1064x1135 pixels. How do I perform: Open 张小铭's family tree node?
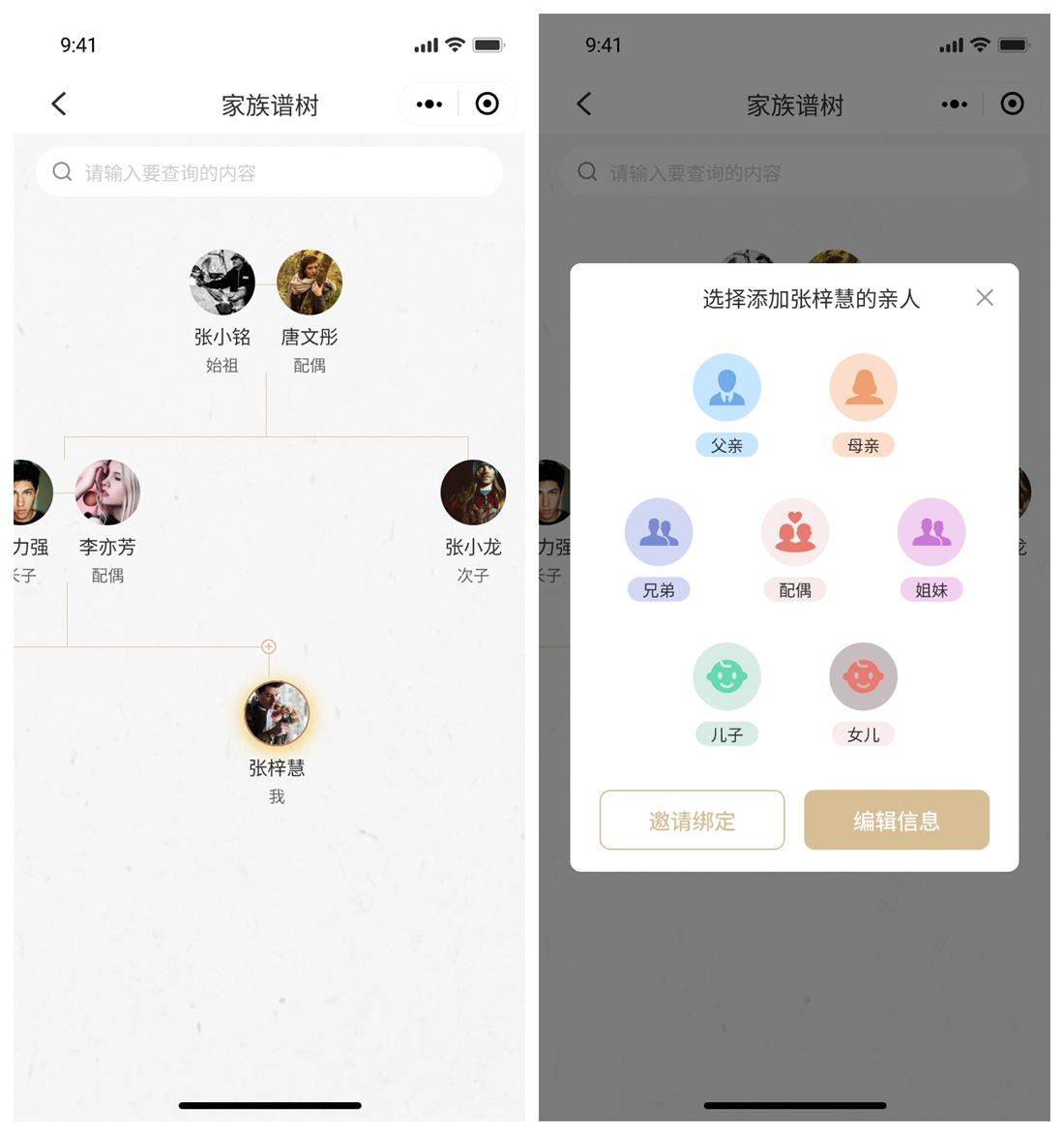222,283
